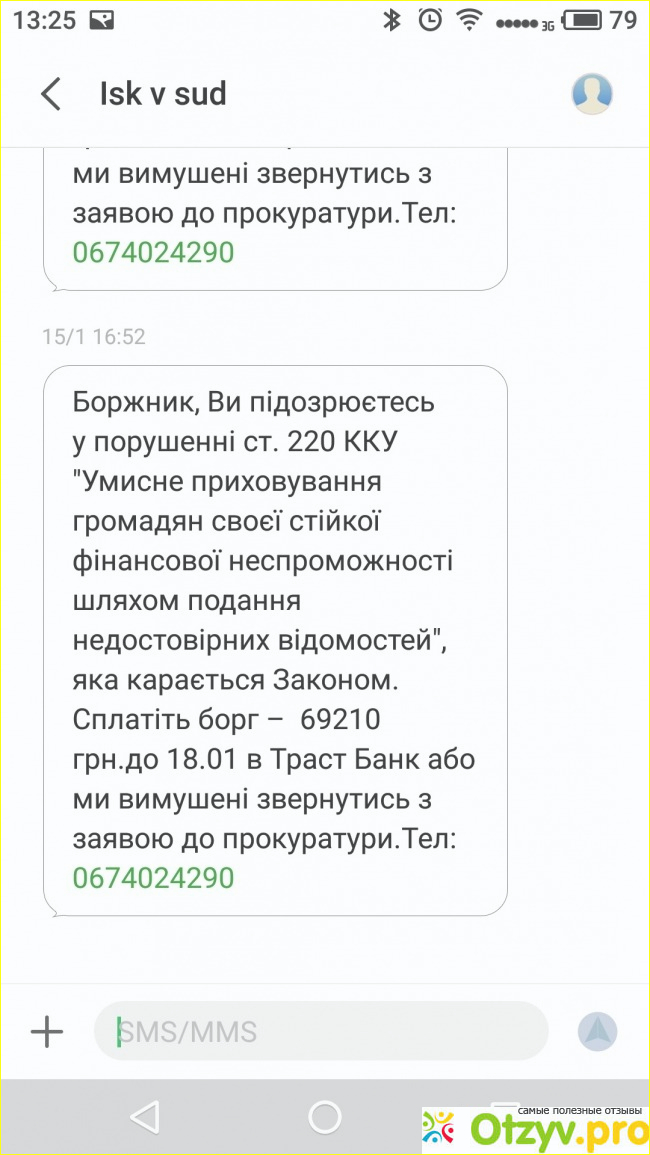Focus the SMS/MMS text field
The width and height of the screenshot is (650, 1155).
coord(320,1031)
